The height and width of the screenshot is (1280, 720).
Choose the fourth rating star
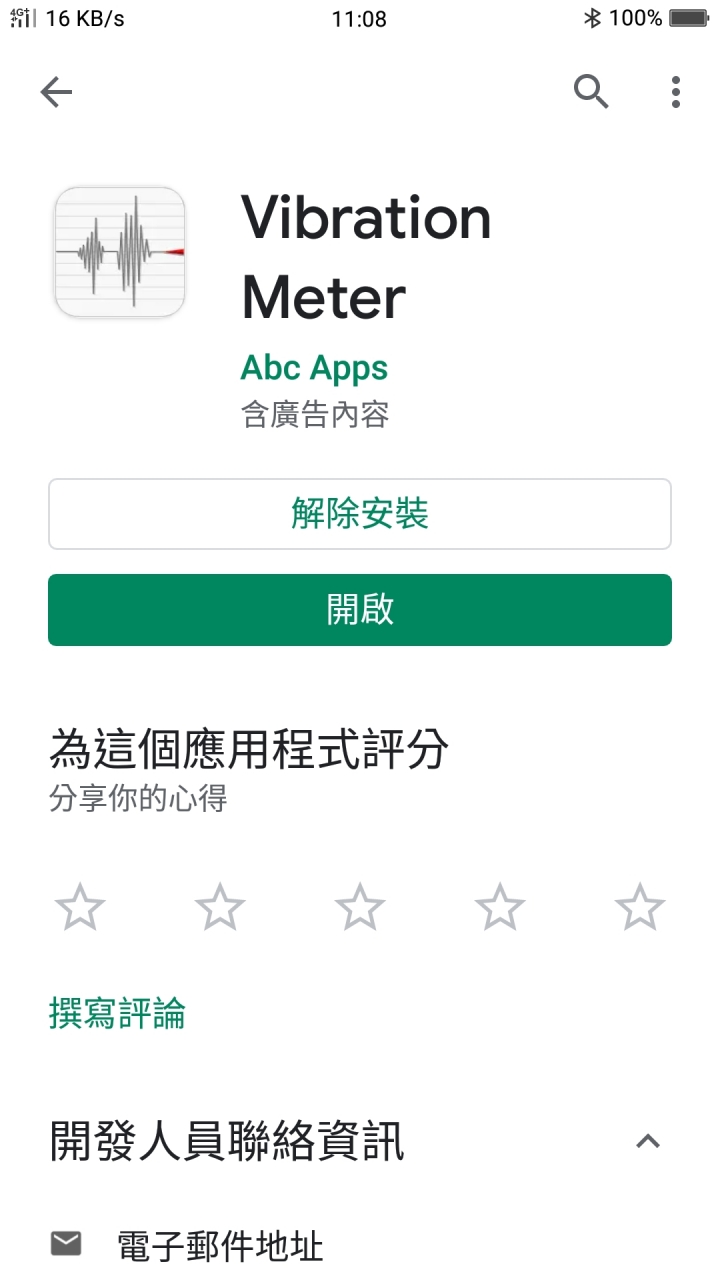500,908
